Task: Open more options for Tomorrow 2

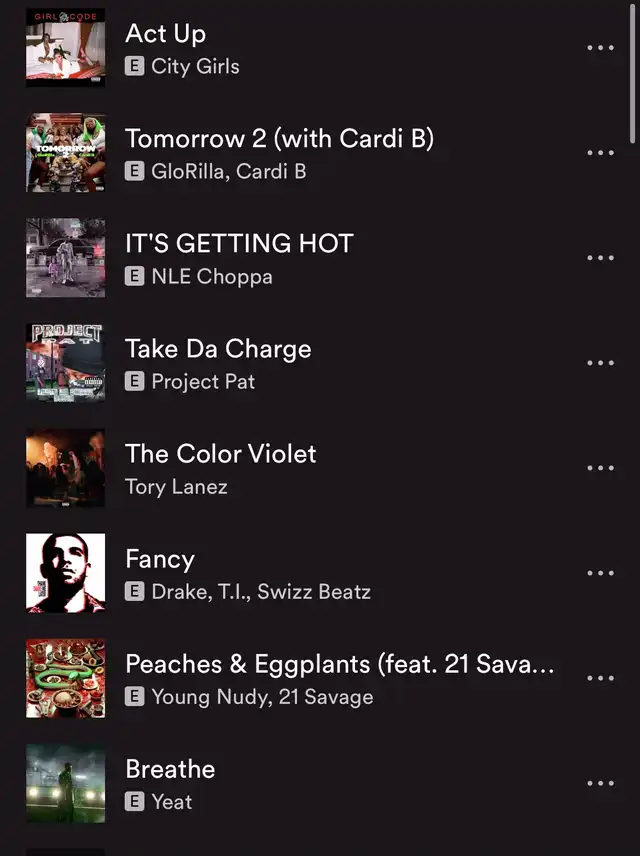Action: point(600,153)
